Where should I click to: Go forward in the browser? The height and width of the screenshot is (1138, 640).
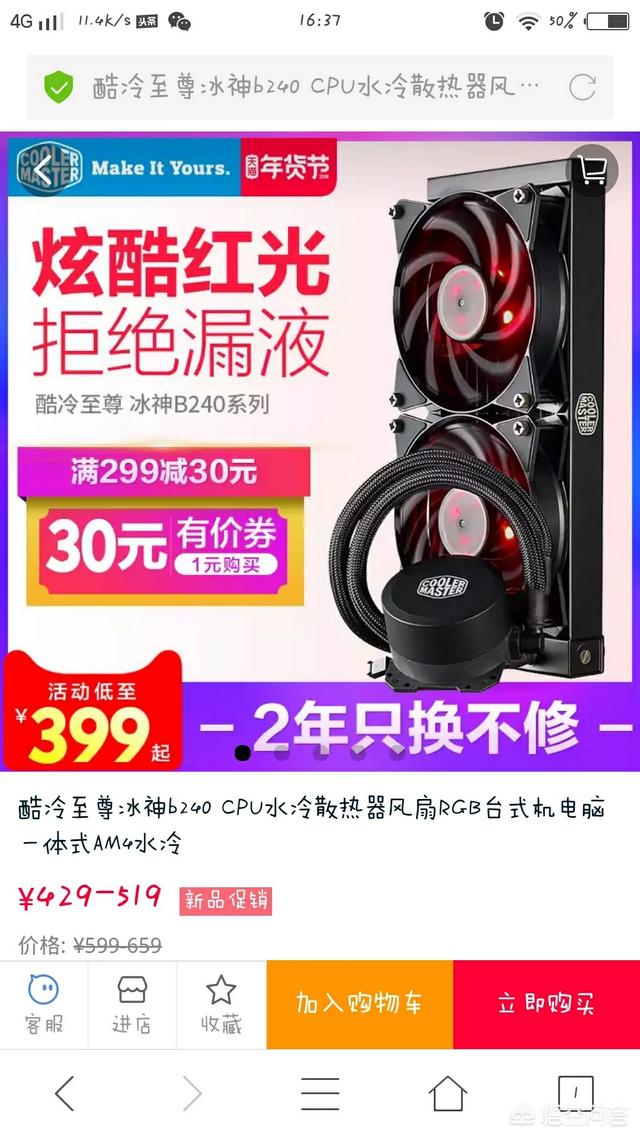pos(191,1094)
